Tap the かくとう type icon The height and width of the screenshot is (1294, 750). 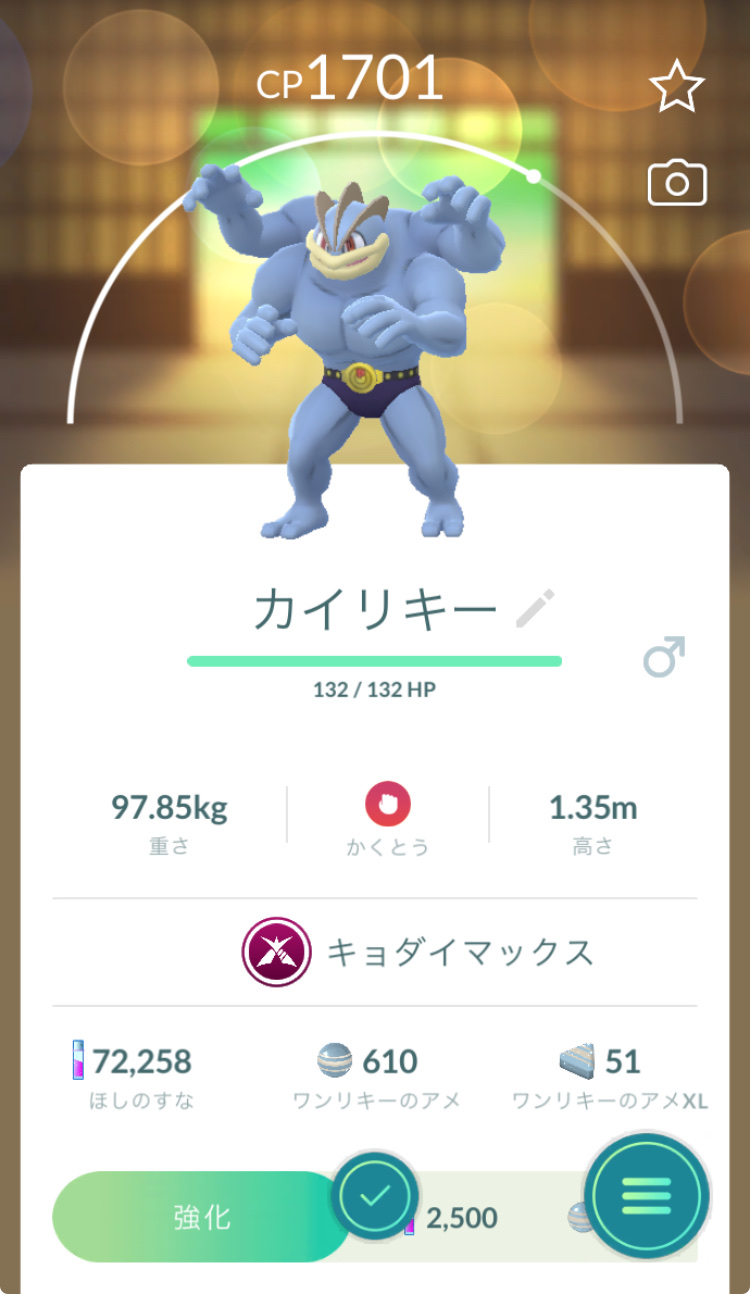388,805
